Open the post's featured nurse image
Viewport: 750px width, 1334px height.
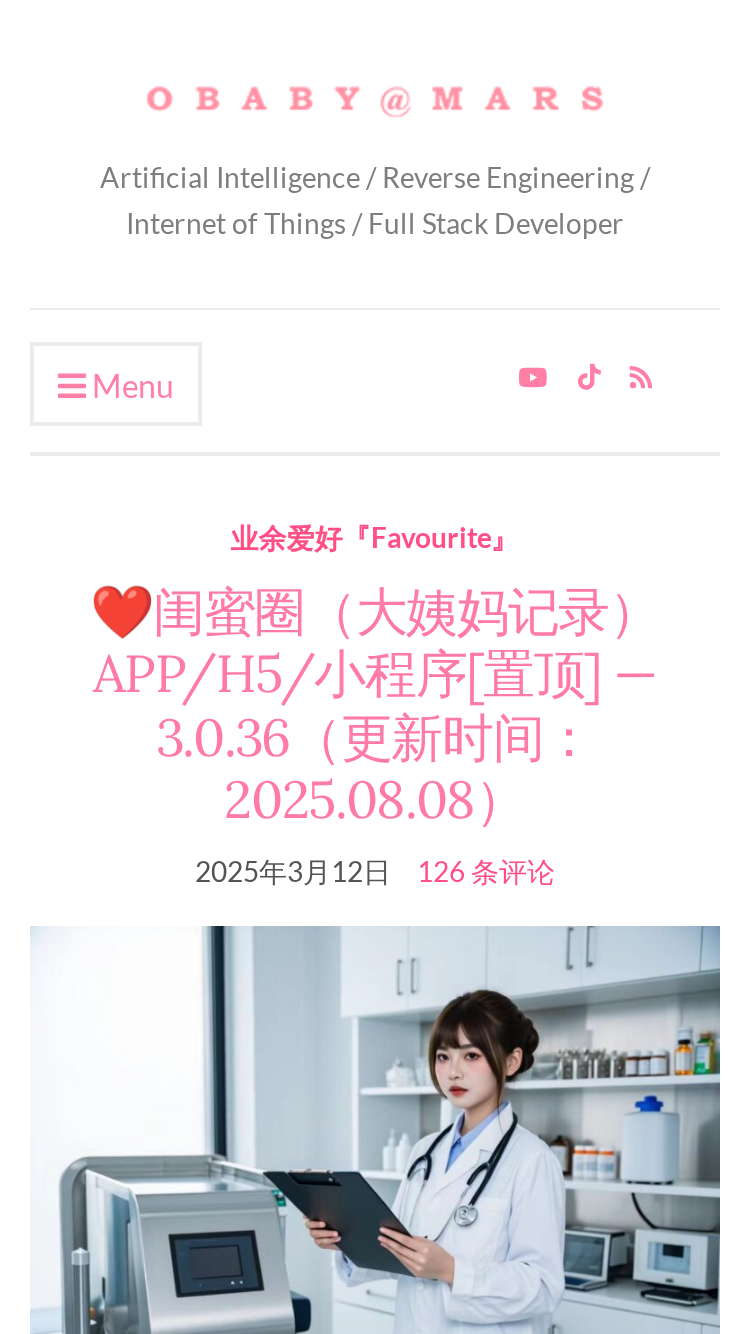[x=375, y=1130]
